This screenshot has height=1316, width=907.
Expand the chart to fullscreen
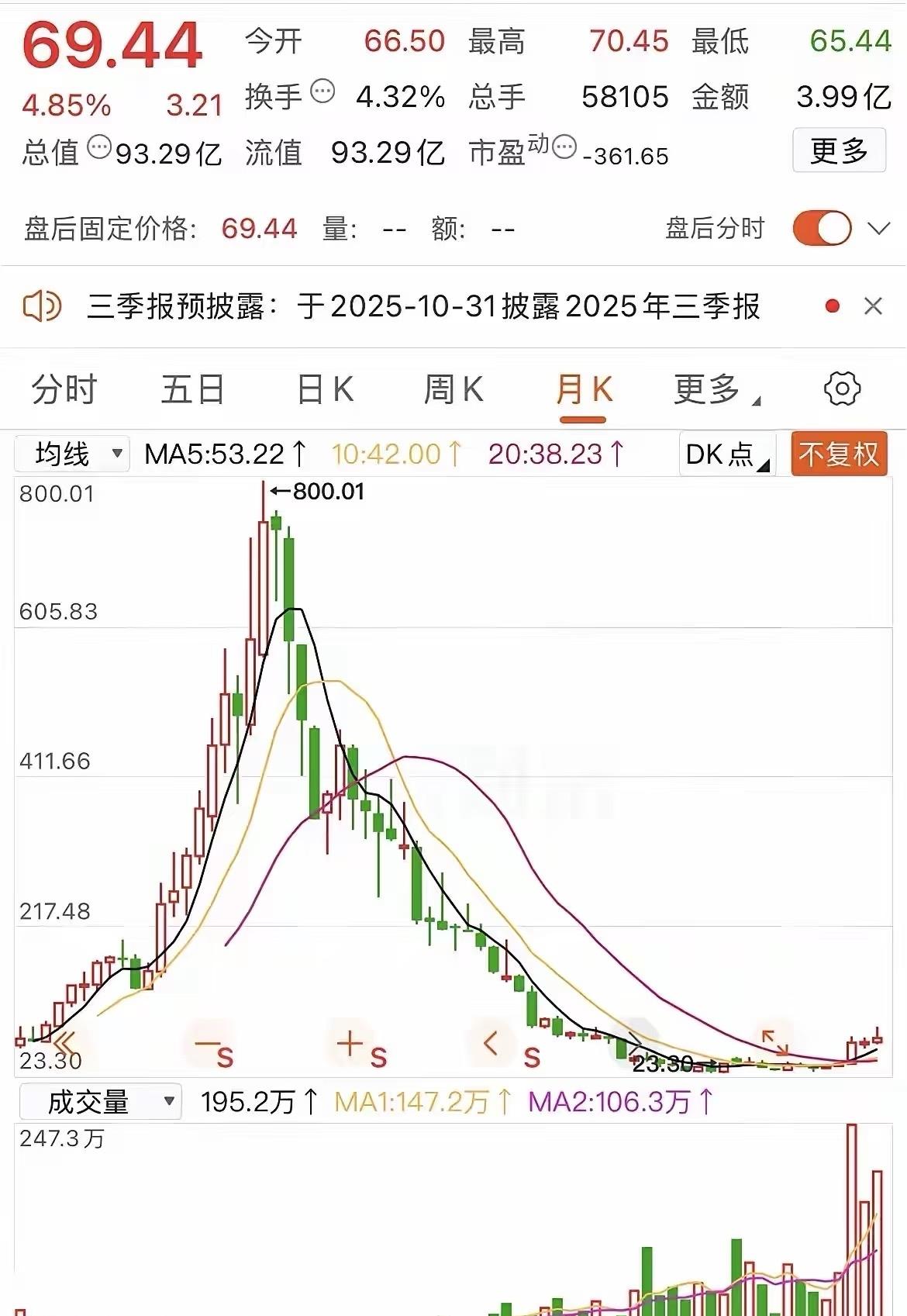(774, 1042)
